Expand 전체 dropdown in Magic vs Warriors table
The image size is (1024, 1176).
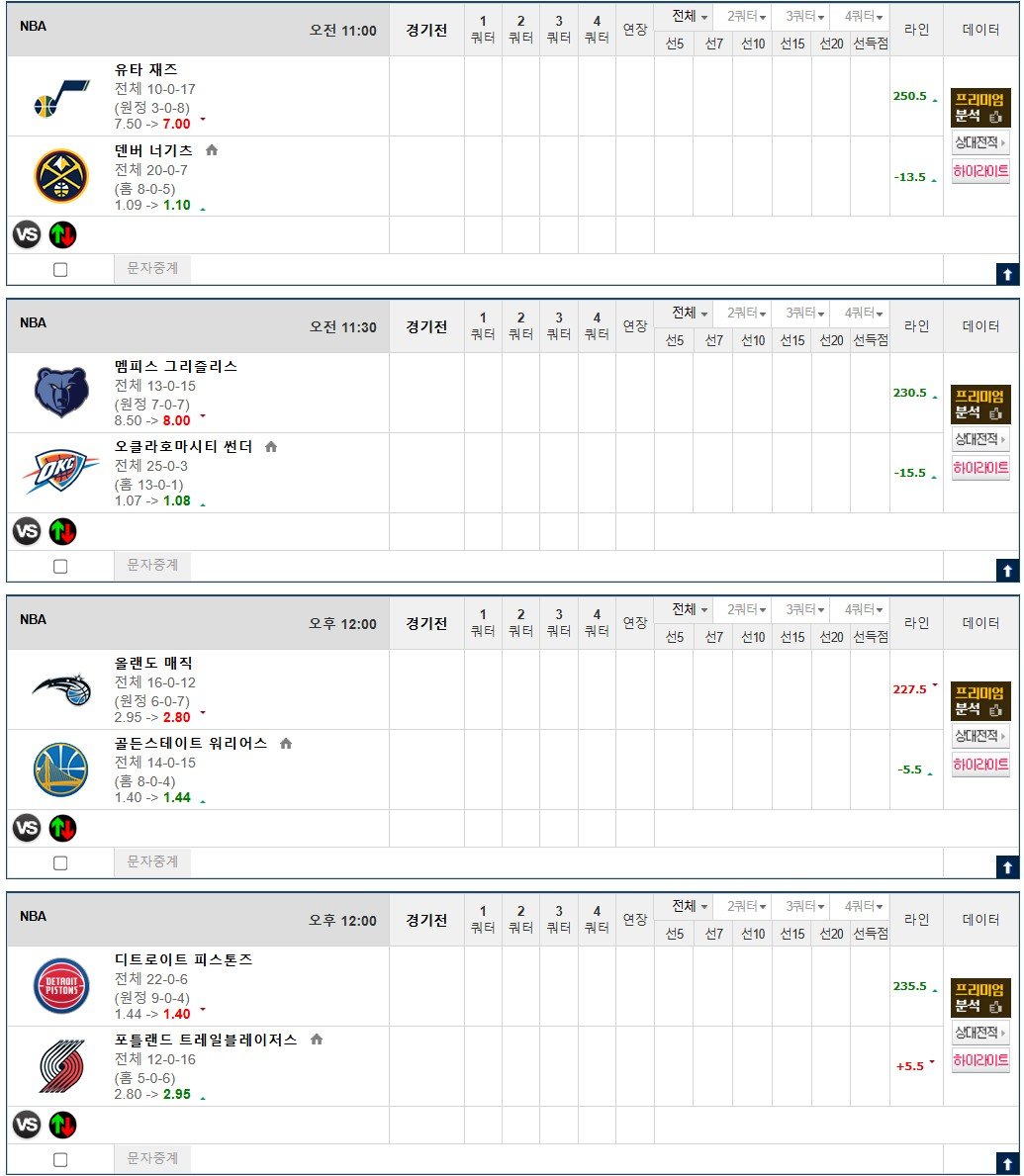tap(690, 609)
